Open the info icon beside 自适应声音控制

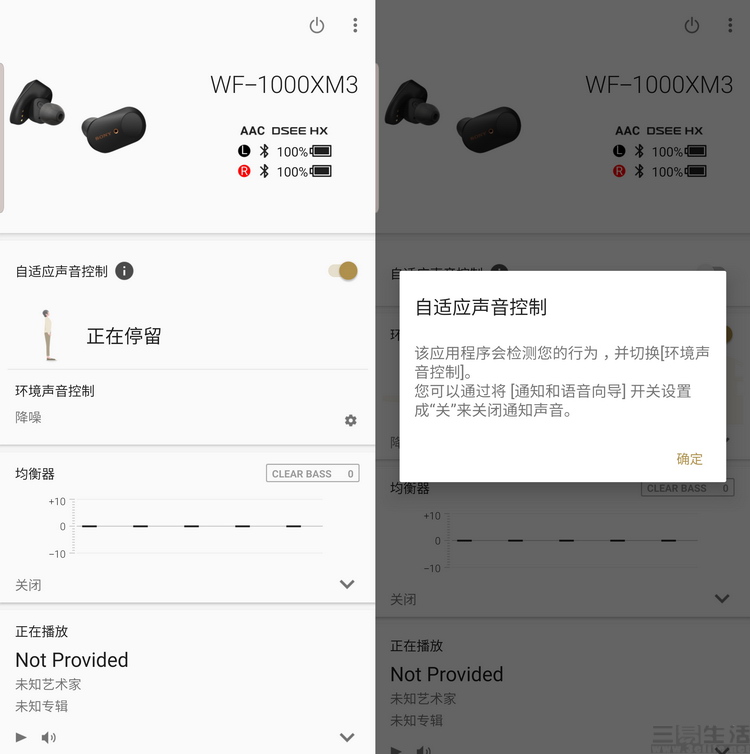tap(124, 271)
